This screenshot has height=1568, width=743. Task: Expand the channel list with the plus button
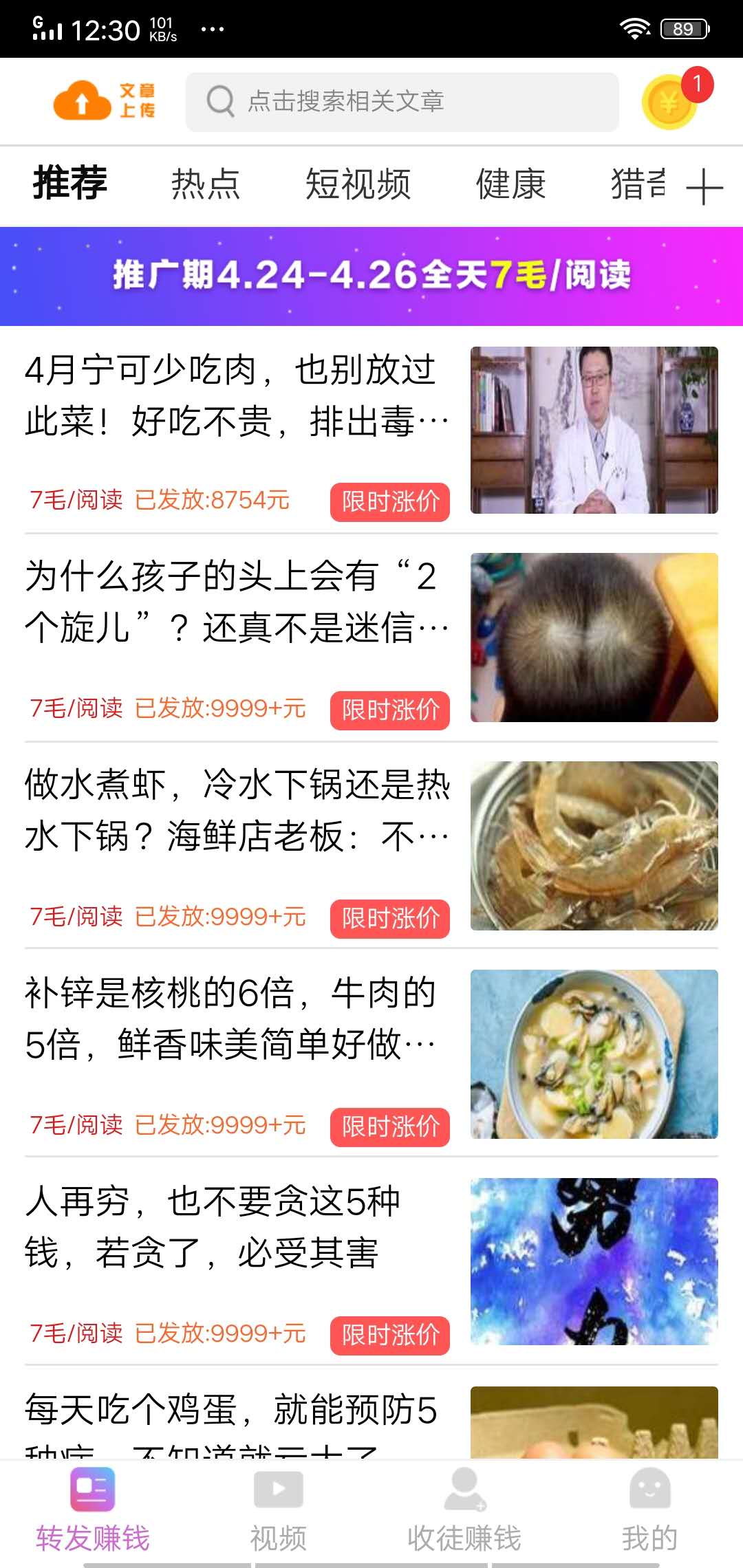pos(704,186)
